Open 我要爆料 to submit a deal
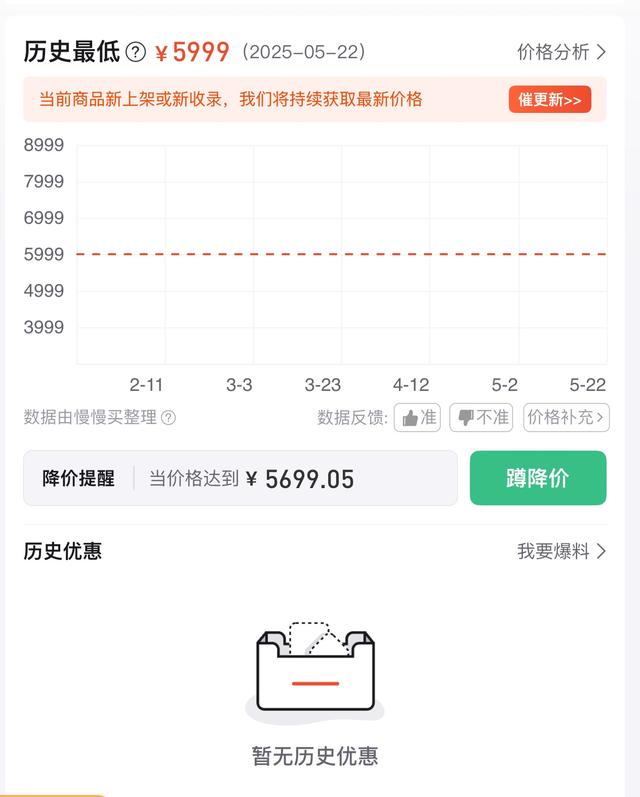Screen dimensions: 640x797 click(561, 551)
